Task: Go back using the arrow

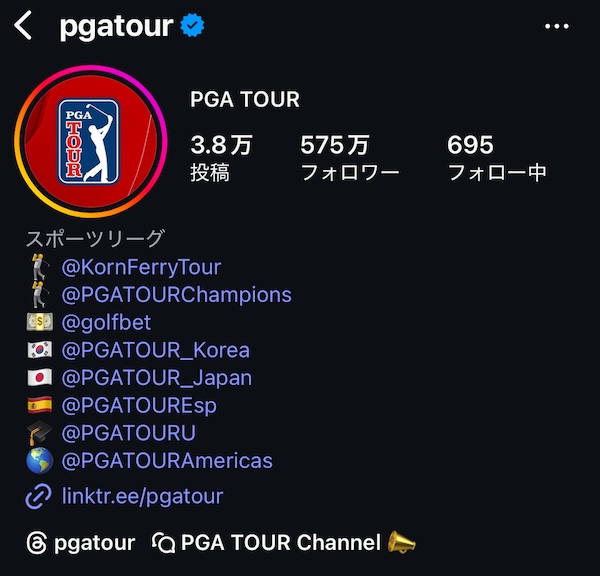Action: coord(24,27)
